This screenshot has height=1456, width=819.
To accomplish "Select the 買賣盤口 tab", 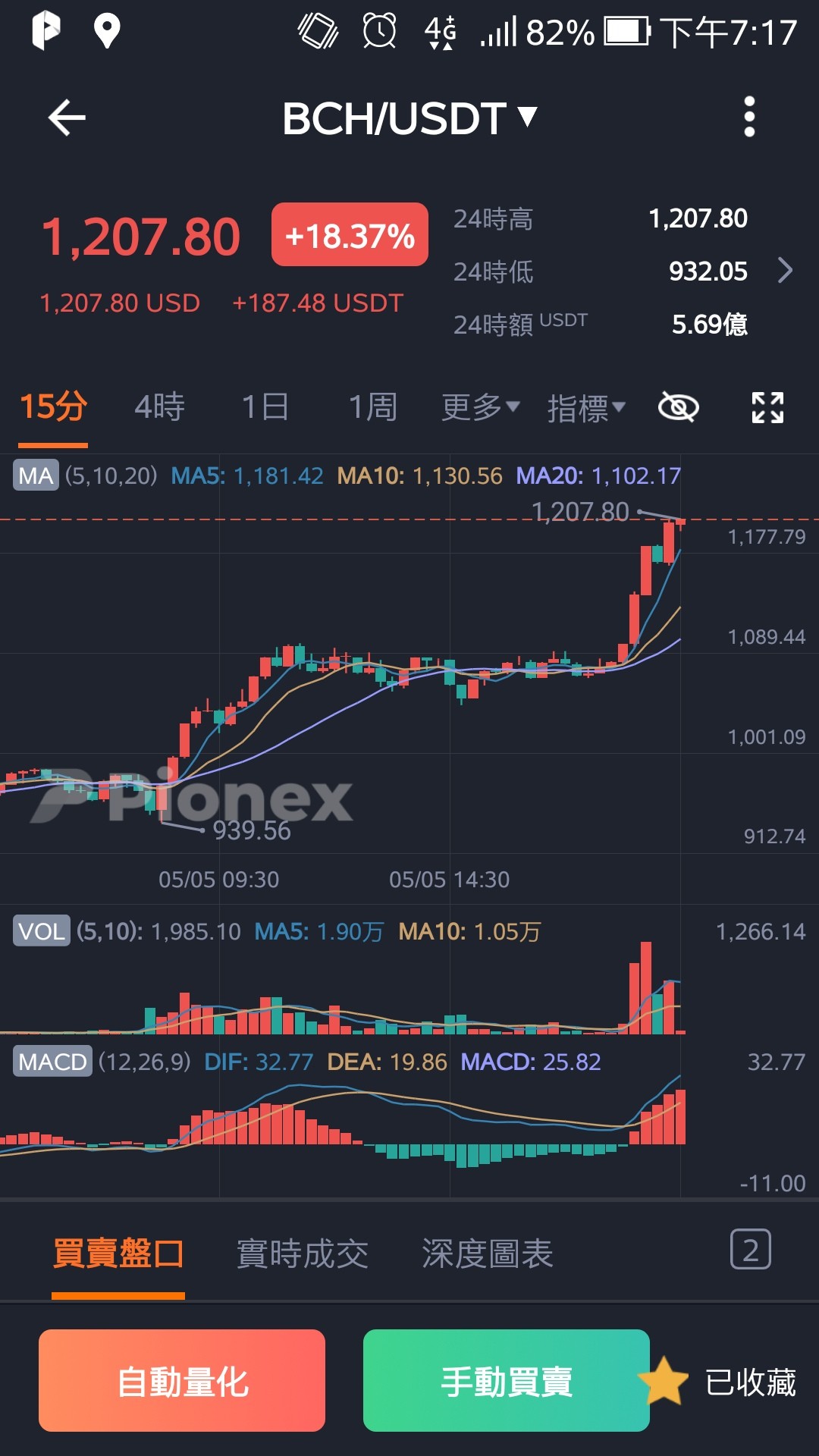I will click(118, 1254).
